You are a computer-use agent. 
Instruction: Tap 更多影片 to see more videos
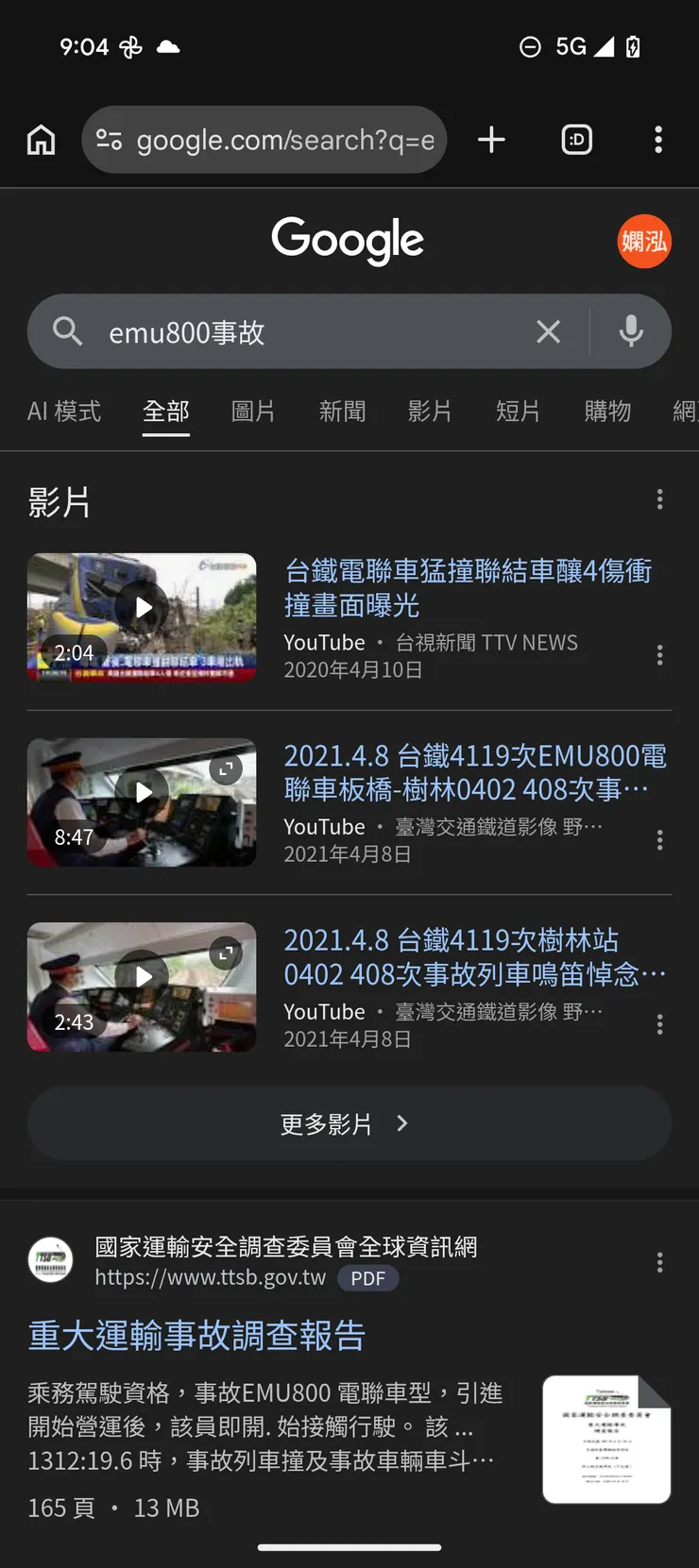coord(349,1123)
